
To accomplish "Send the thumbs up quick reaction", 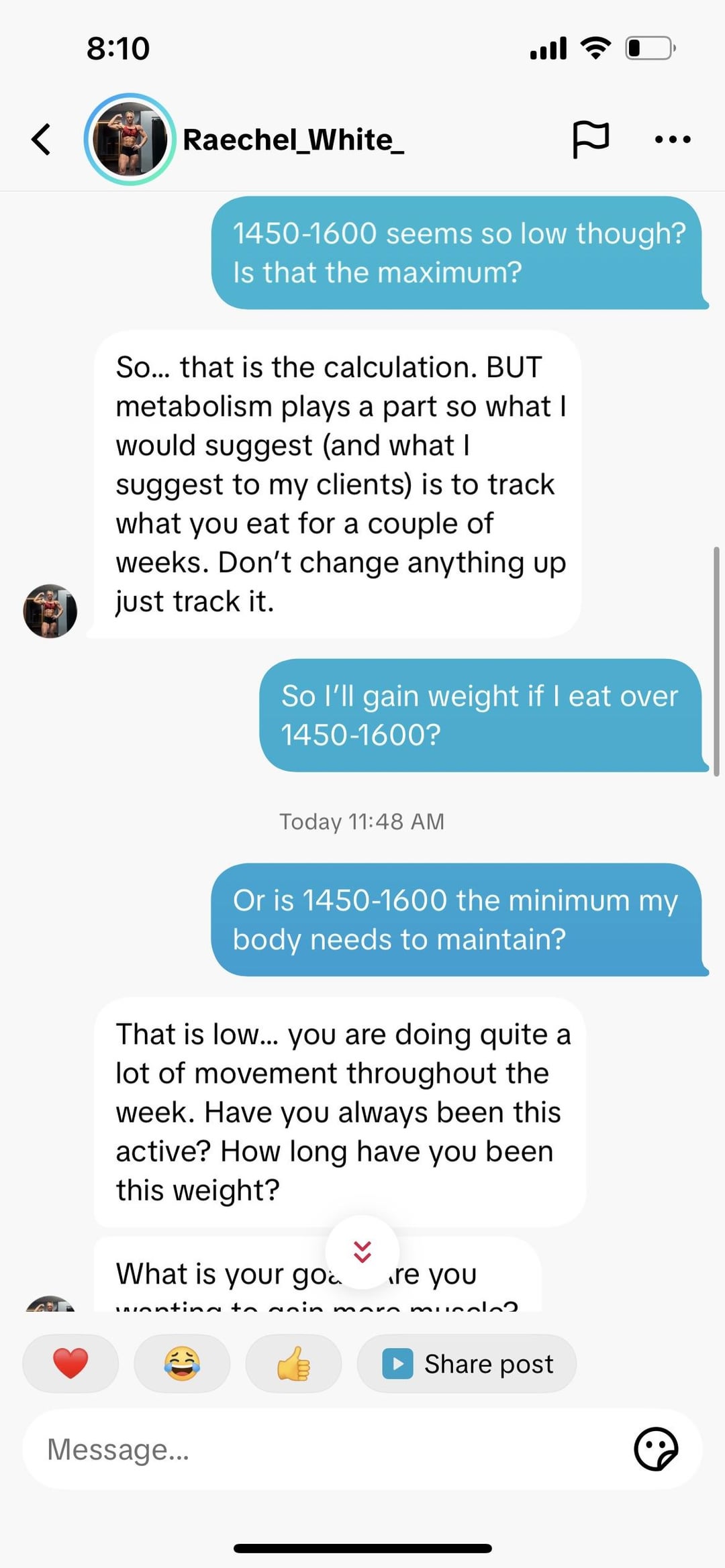I will click(293, 1363).
